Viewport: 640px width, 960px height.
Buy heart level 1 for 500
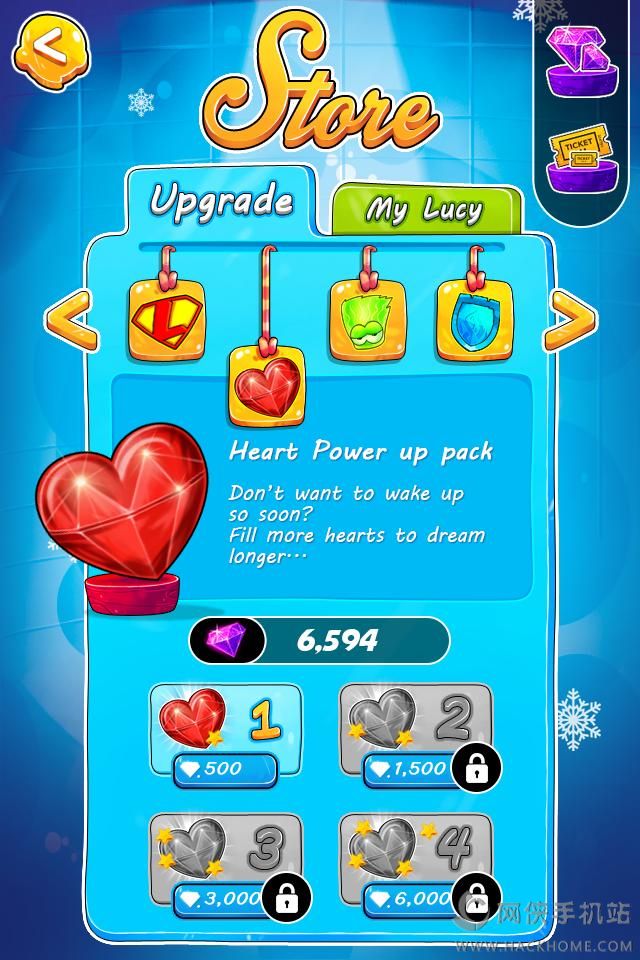coord(224,768)
